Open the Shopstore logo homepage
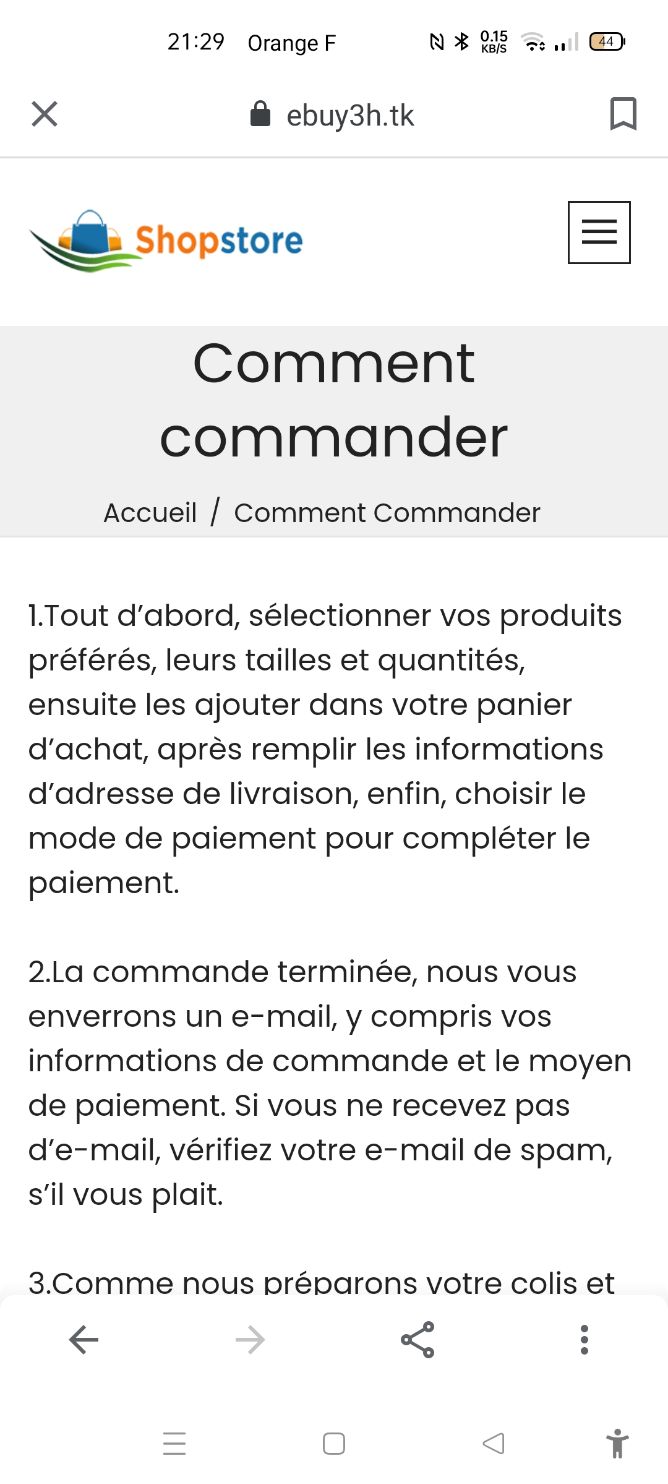This screenshot has width=668, height=1484. click(166, 241)
